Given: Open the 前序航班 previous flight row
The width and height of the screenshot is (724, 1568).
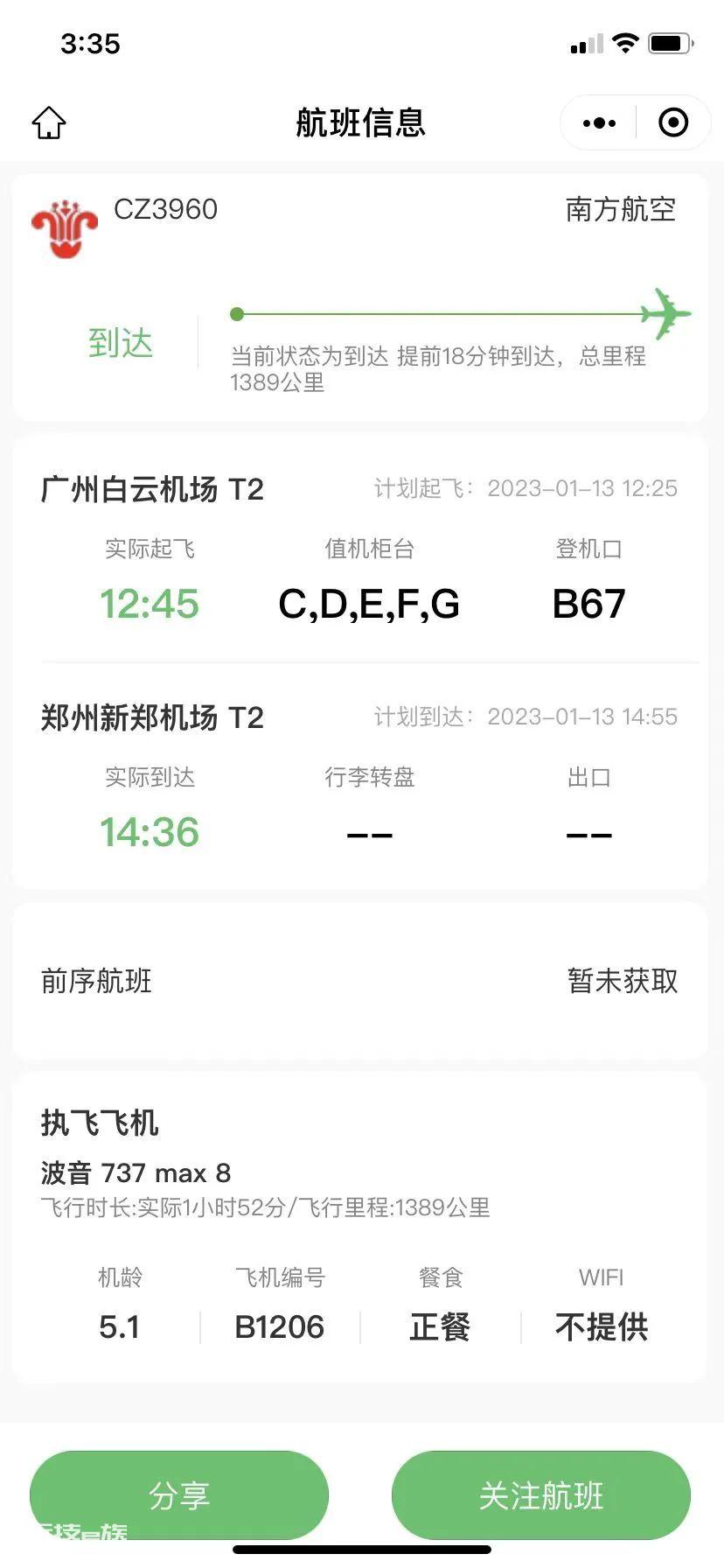Looking at the screenshot, I should pyautogui.click(x=360, y=981).
